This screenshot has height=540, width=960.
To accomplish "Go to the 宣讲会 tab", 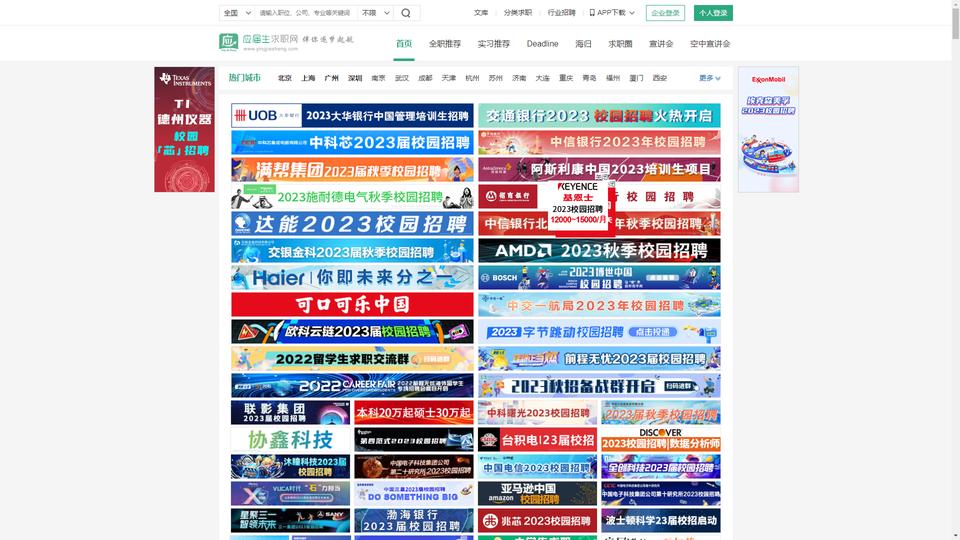I will [x=661, y=44].
